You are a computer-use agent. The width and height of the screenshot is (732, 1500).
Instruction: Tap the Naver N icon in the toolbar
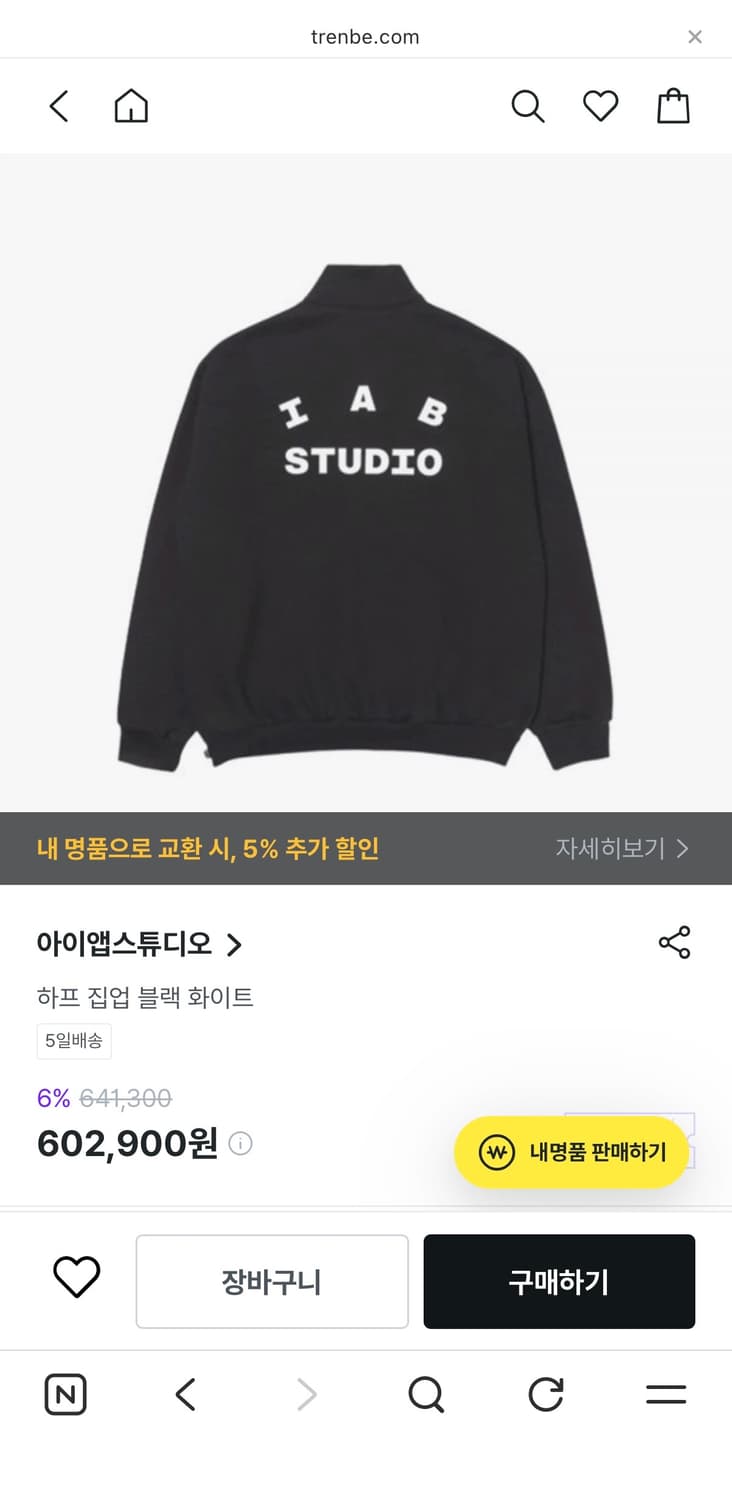click(65, 1394)
